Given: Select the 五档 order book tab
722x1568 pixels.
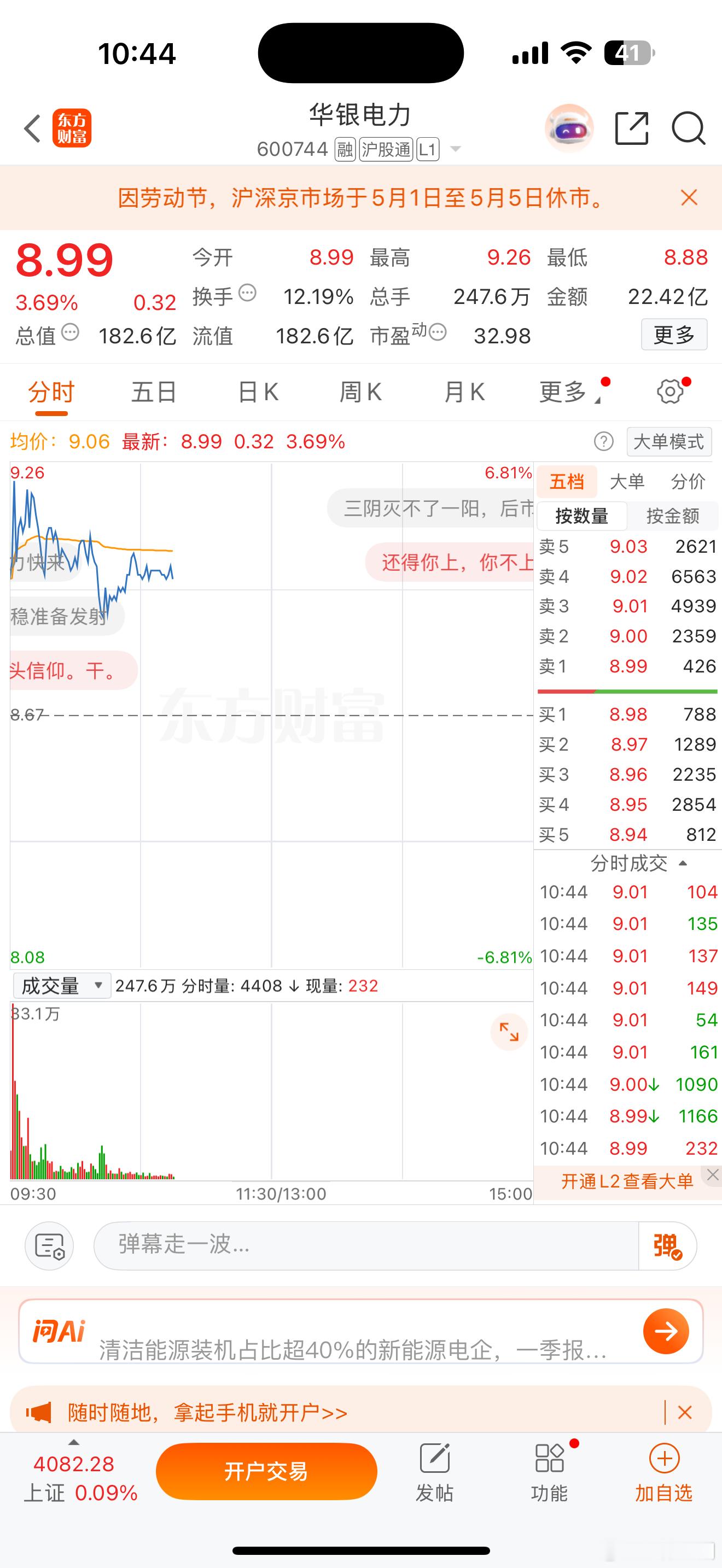Looking at the screenshot, I should coord(567,482).
